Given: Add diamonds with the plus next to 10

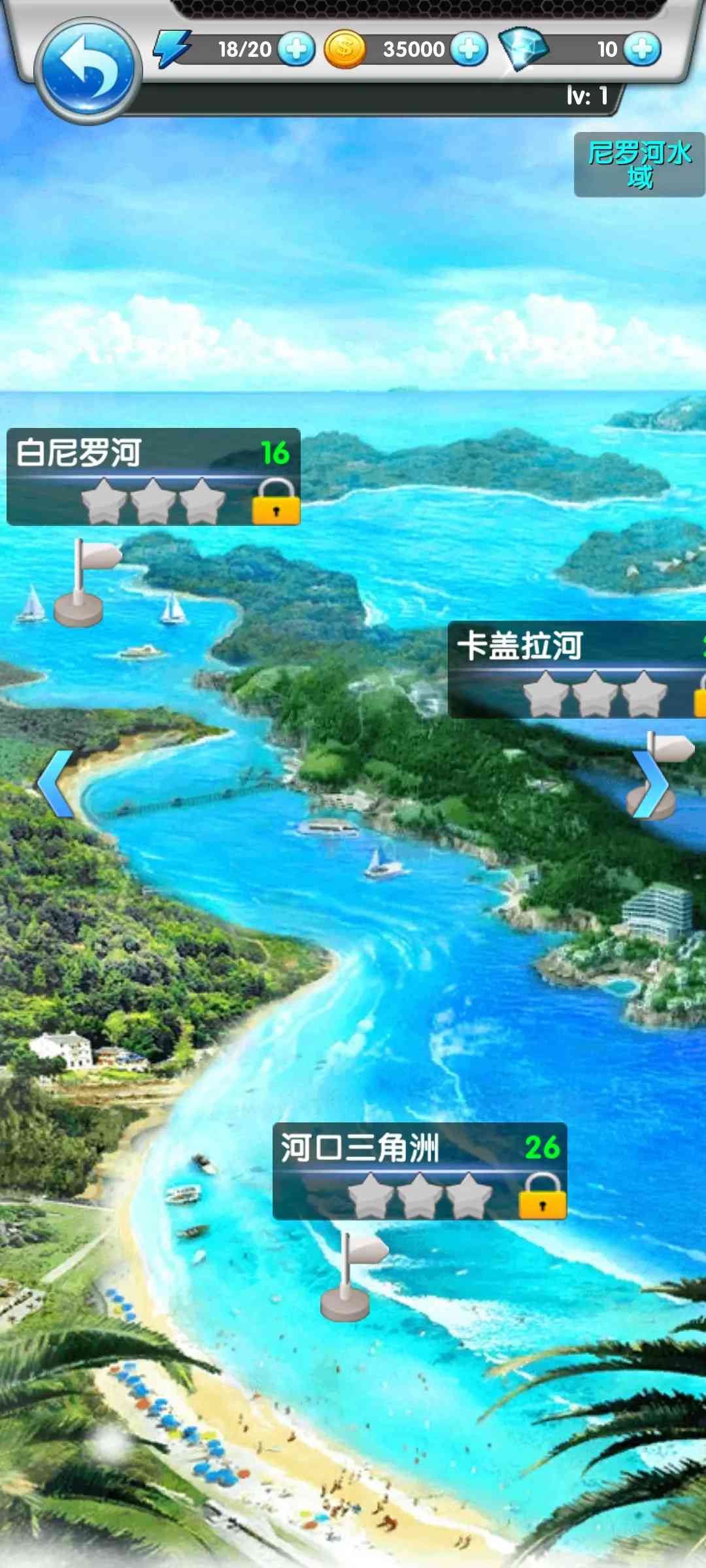Looking at the screenshot, I should [642, 50].
